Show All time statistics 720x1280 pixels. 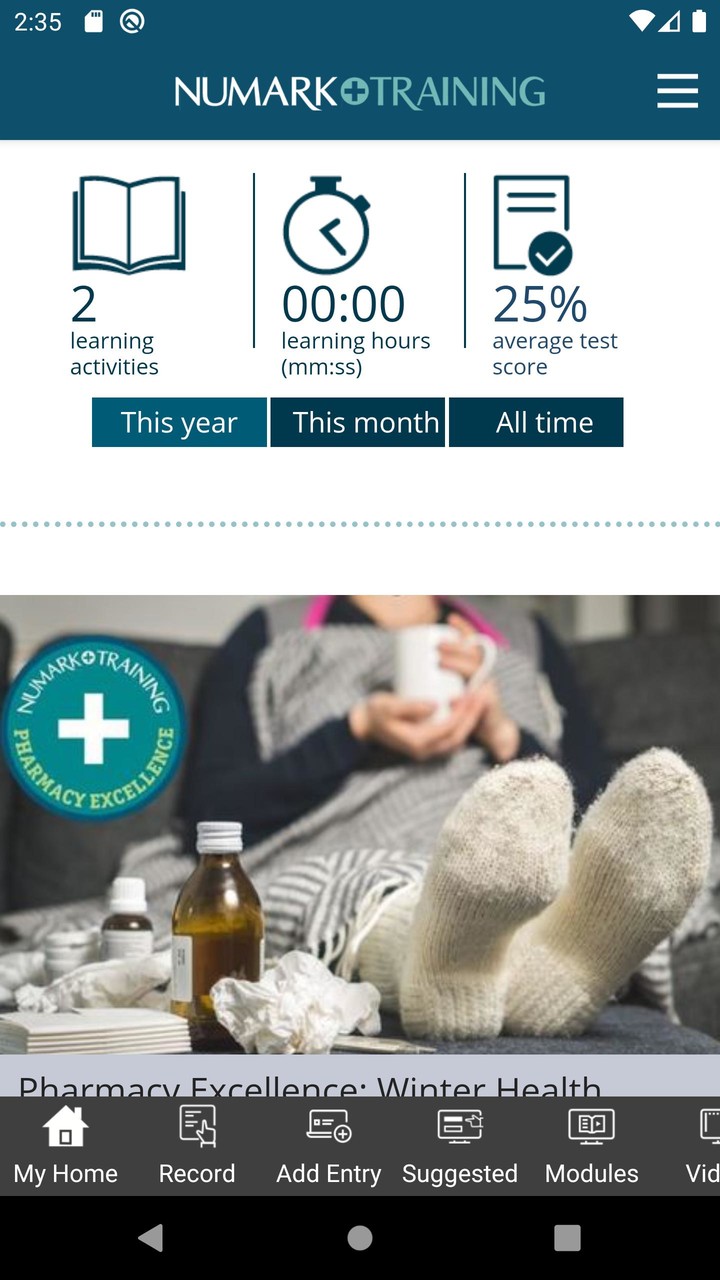536,422
